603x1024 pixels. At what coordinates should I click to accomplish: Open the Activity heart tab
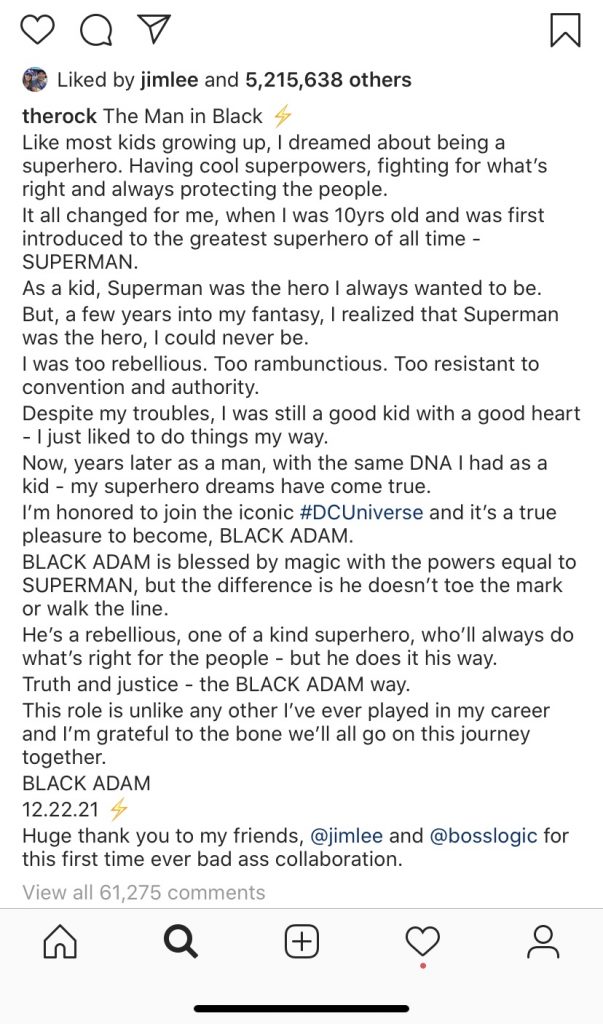click(422, 941)
